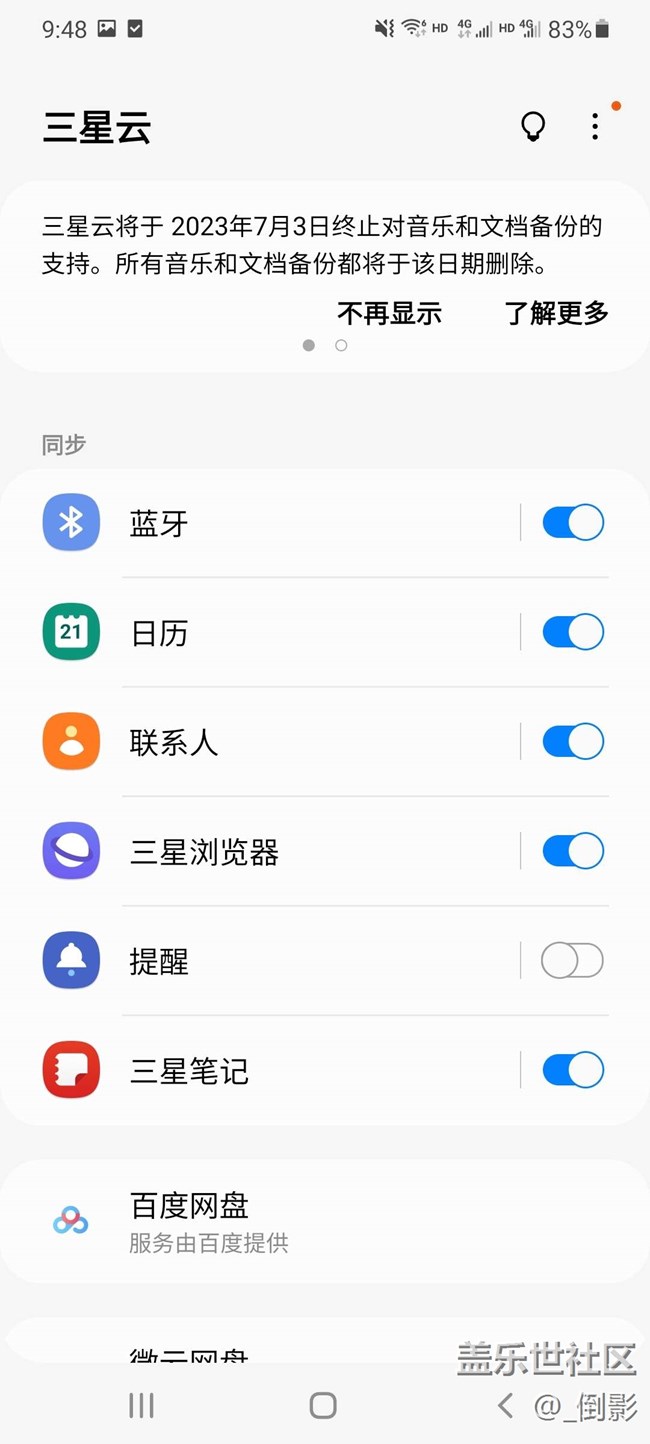Screen dimensions: 650x1444
Task: Open the three-dot overflow menu
Action: (x=595, y=127)
